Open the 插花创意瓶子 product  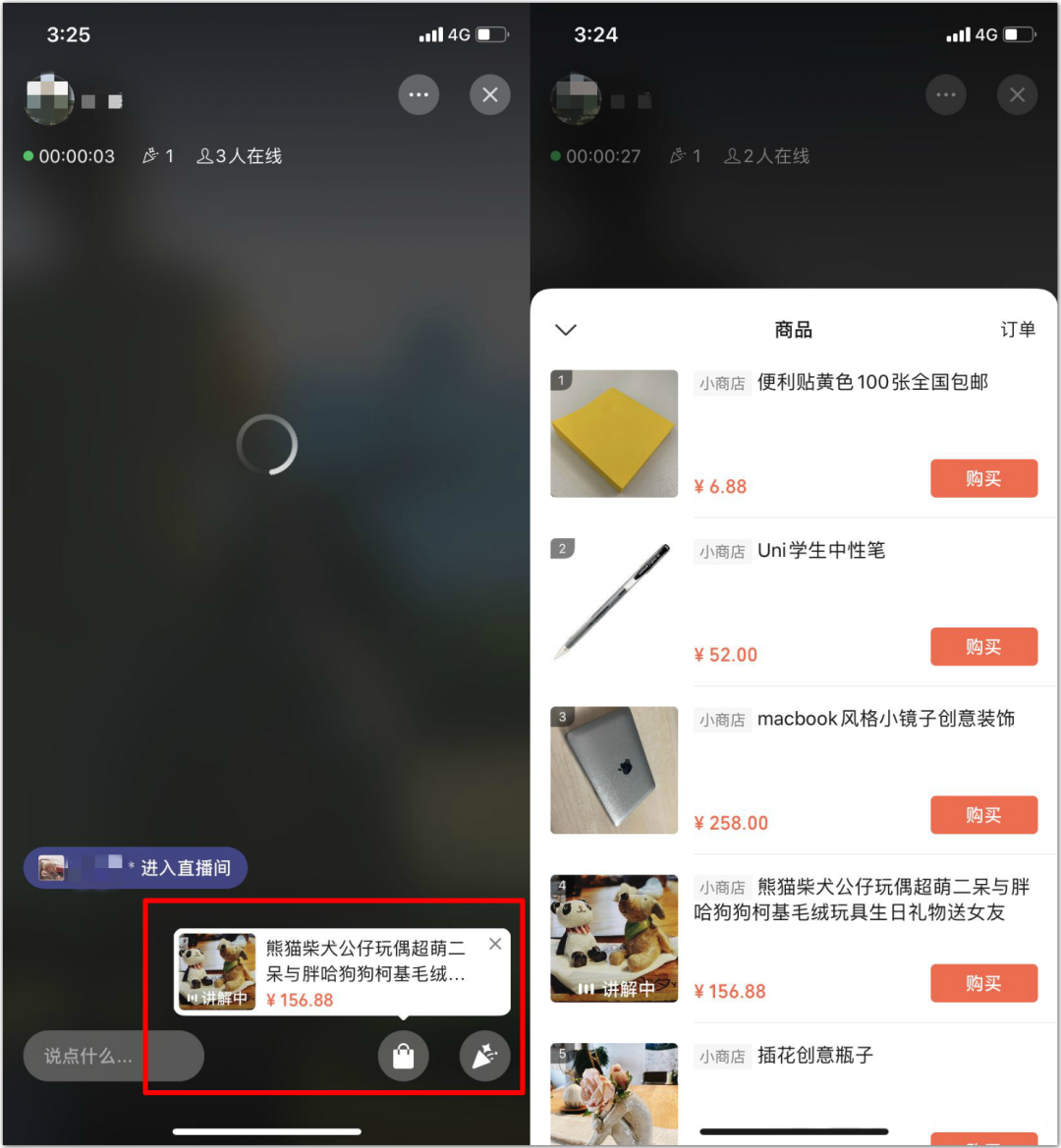pos(814,1056)
